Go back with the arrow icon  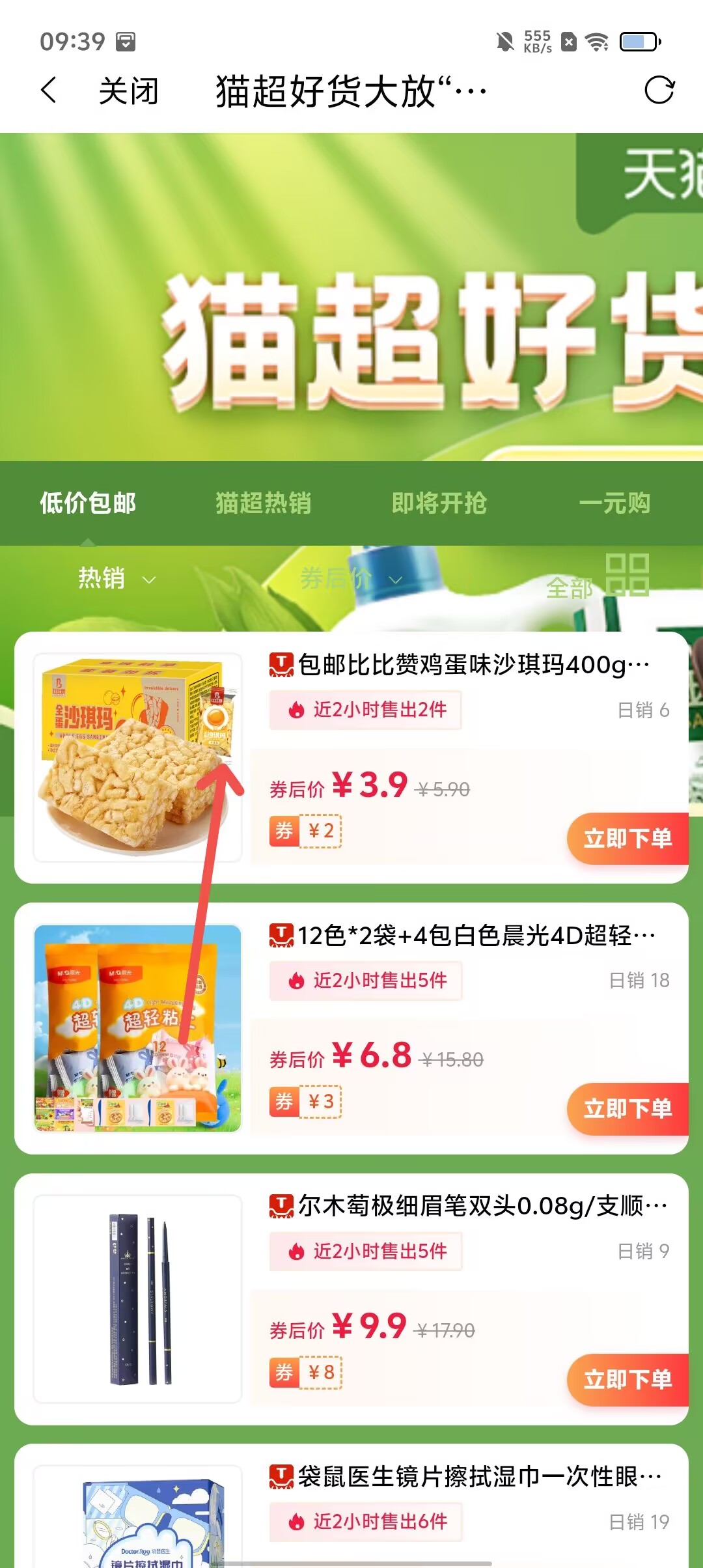coord(49,90)
